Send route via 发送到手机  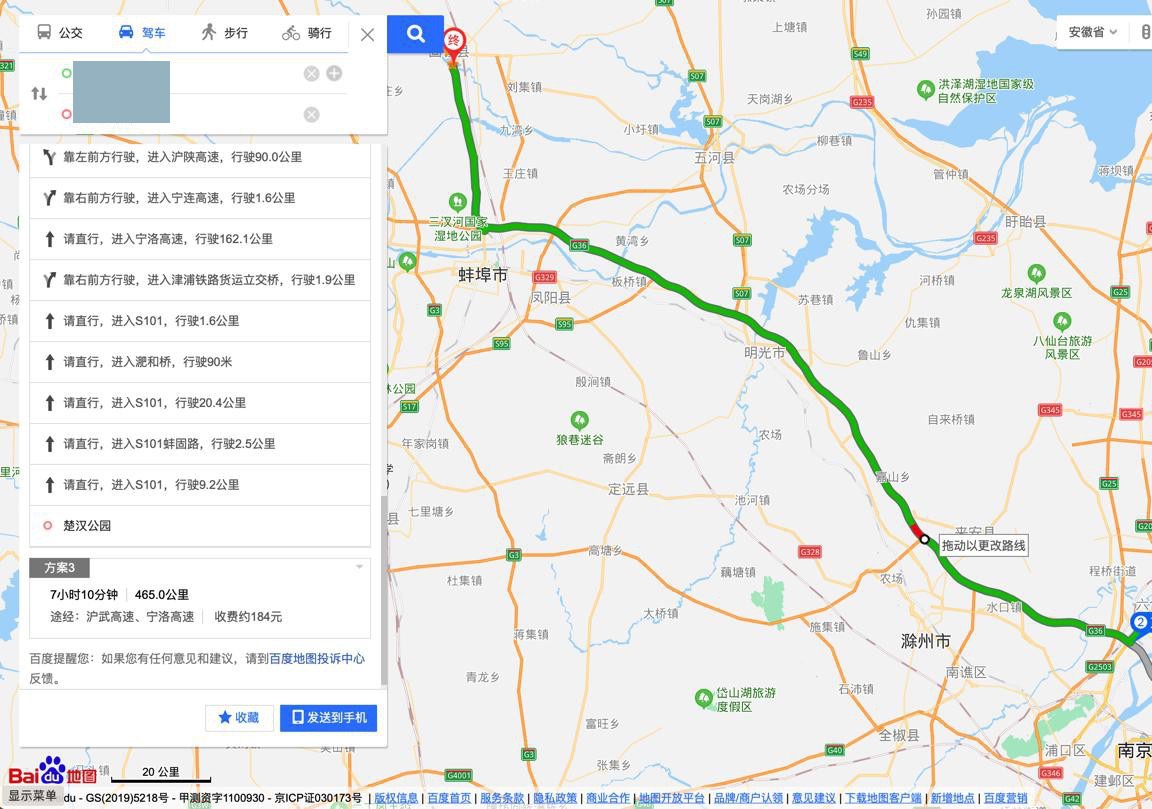coord(328,717)
